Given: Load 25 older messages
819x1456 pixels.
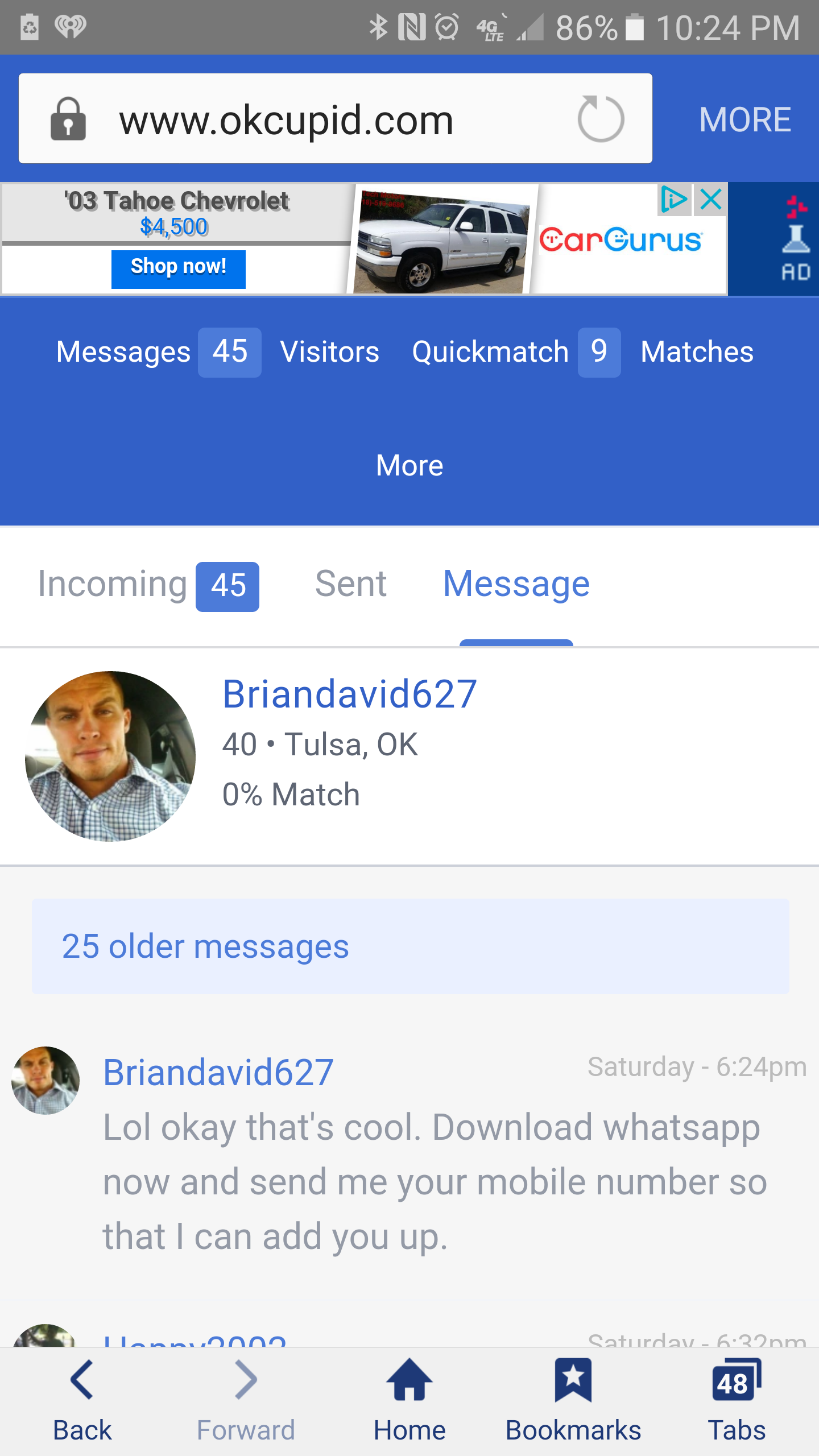Looking at the screenshot, I should tap(409, 946).
